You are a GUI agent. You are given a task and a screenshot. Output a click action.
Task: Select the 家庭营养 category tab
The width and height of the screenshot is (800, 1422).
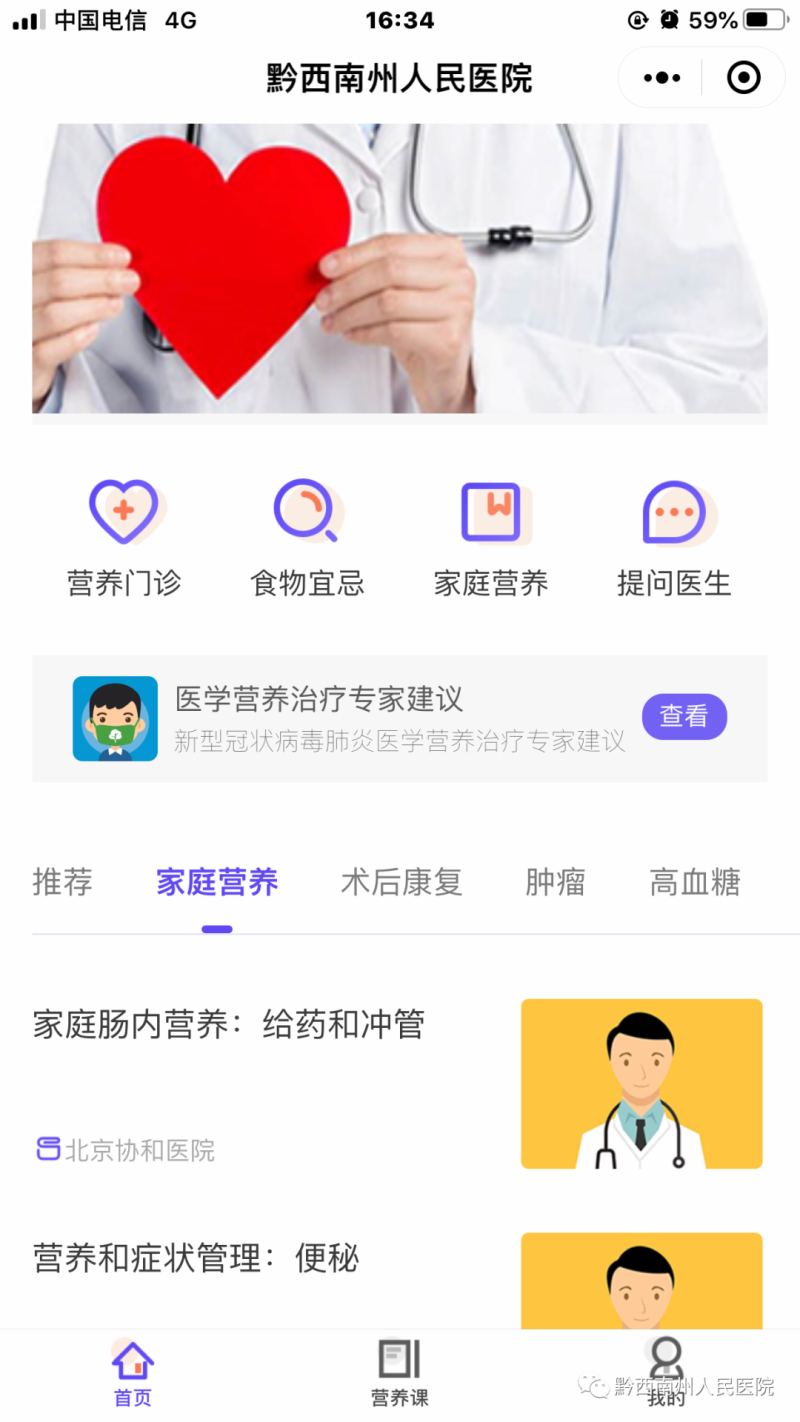pyautogui.click(x=217, y=883)
